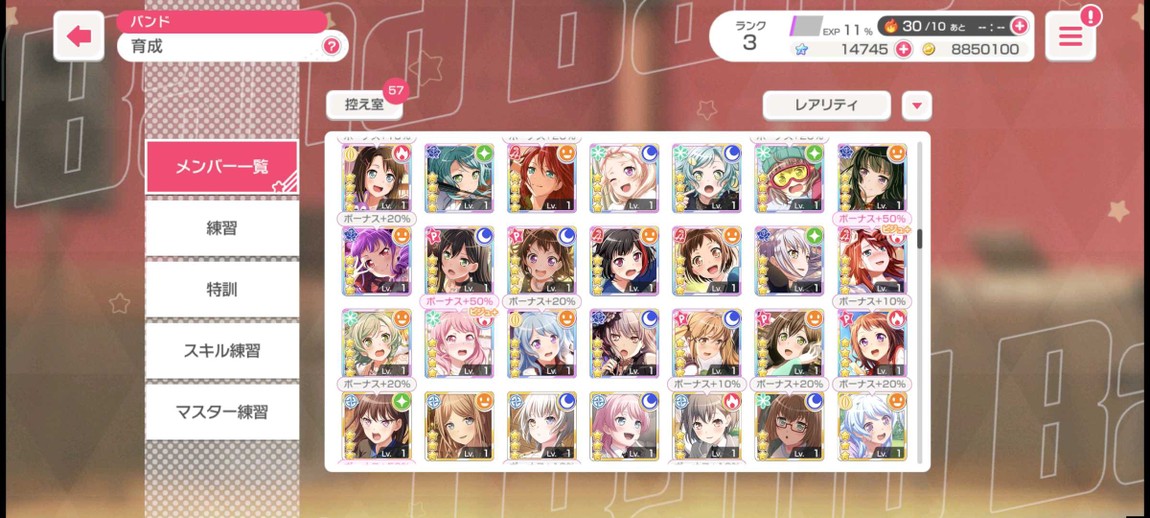Open the スキル練習 tab
This screenshot has height=518, width=1150.
(222, 351)
